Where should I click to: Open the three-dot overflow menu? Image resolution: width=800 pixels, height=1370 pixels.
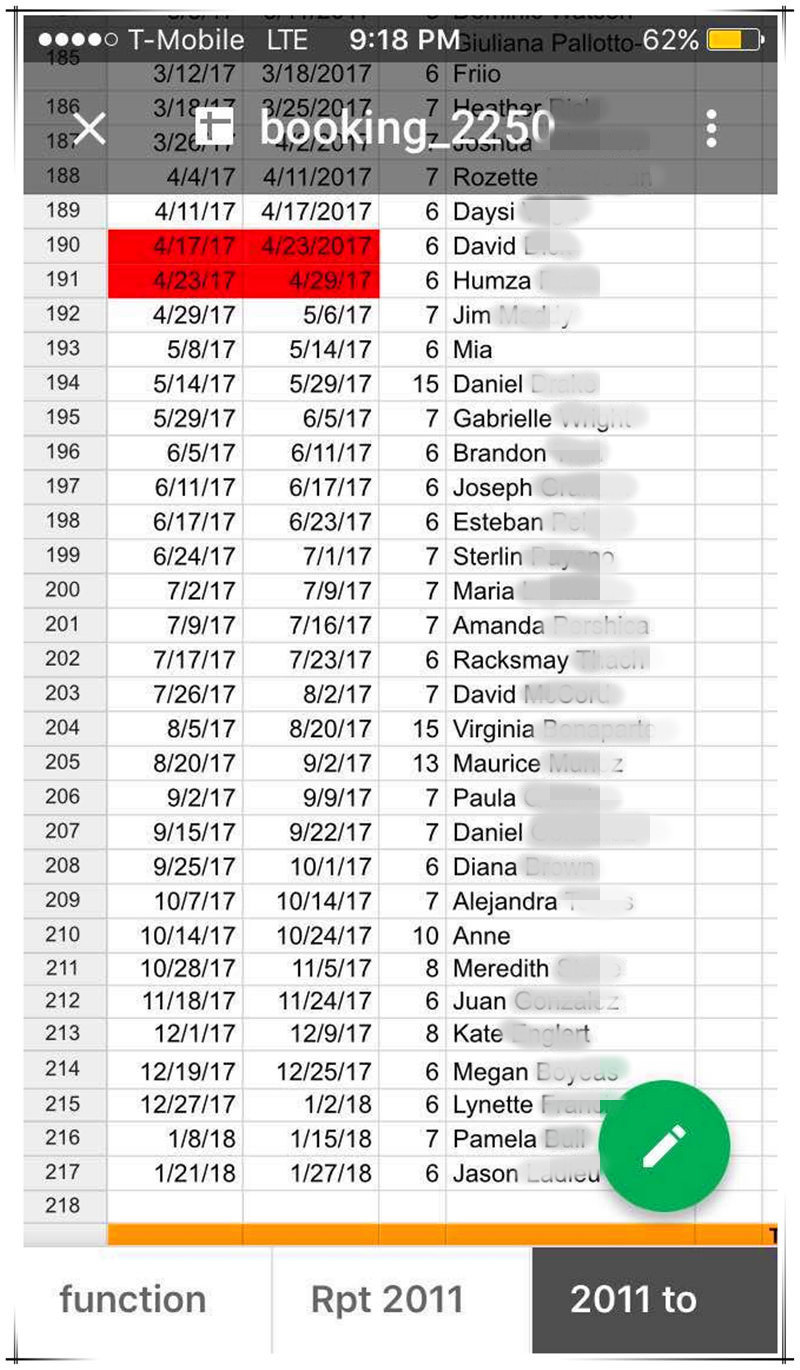(x=711, y=128)
